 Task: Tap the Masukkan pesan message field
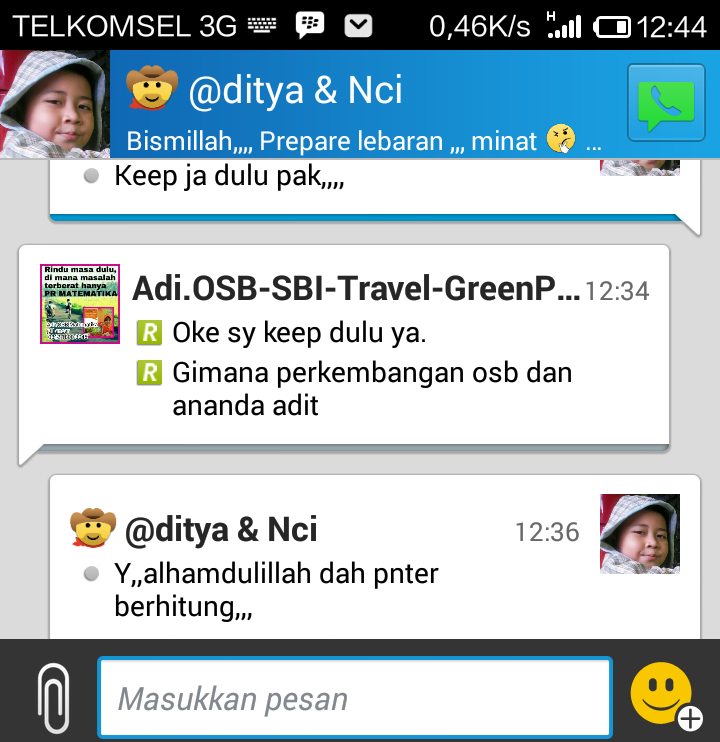coord(355,697)
